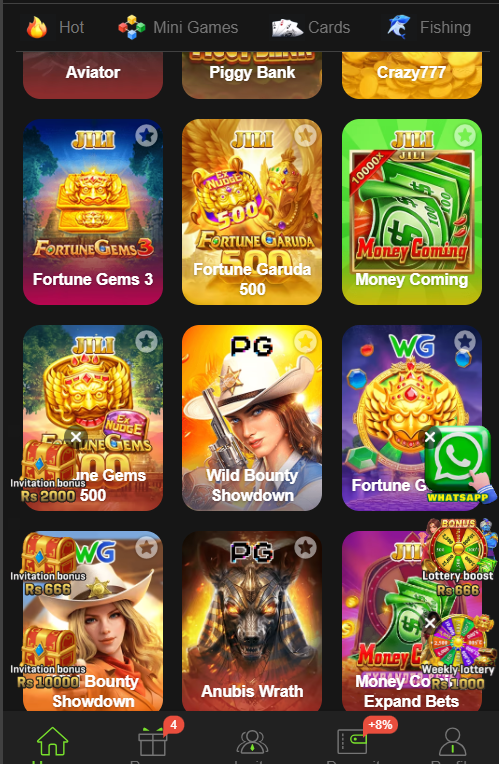This screenshot has height=764, width=499.
Task: Mark Money Coming as favorite
Action: coord(465,135)
